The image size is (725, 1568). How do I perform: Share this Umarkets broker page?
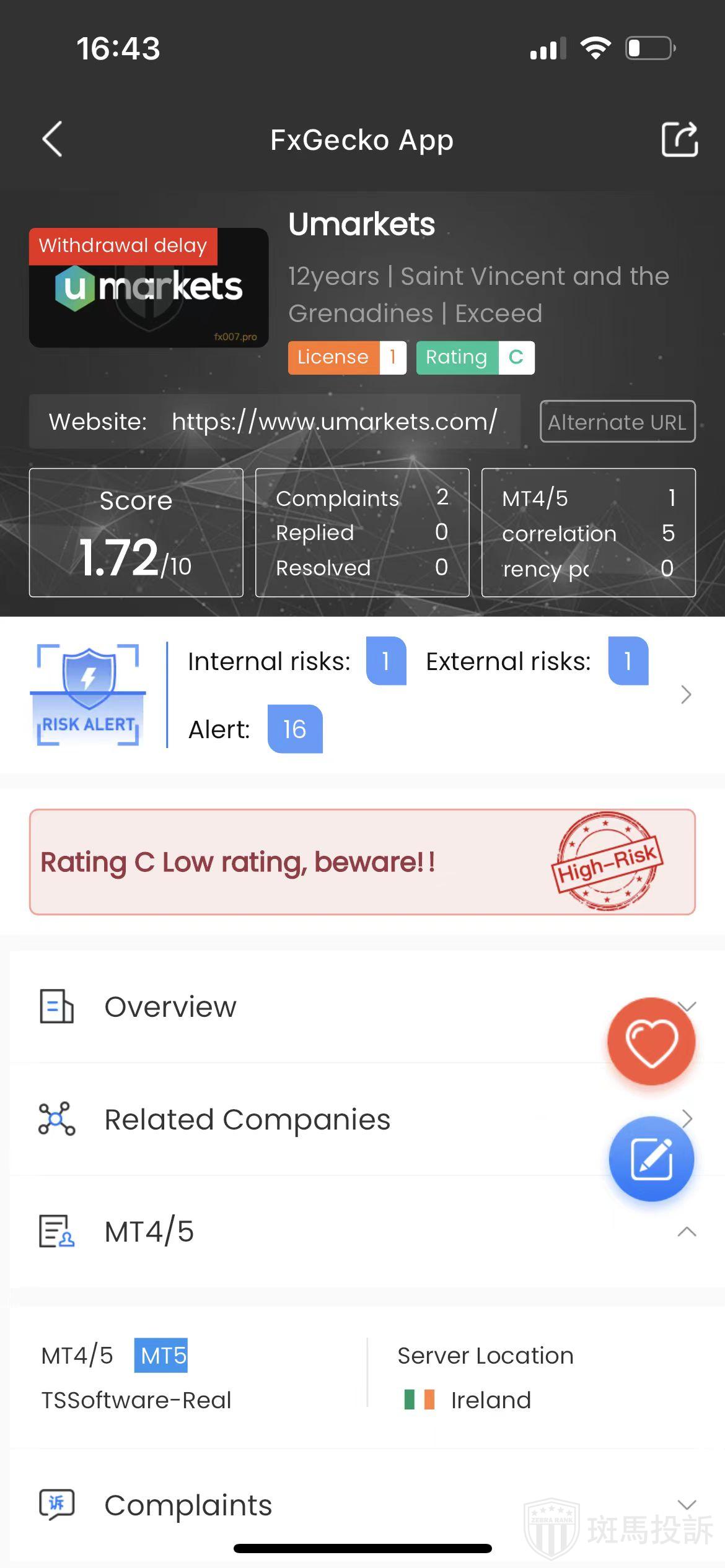click(679, 139)
